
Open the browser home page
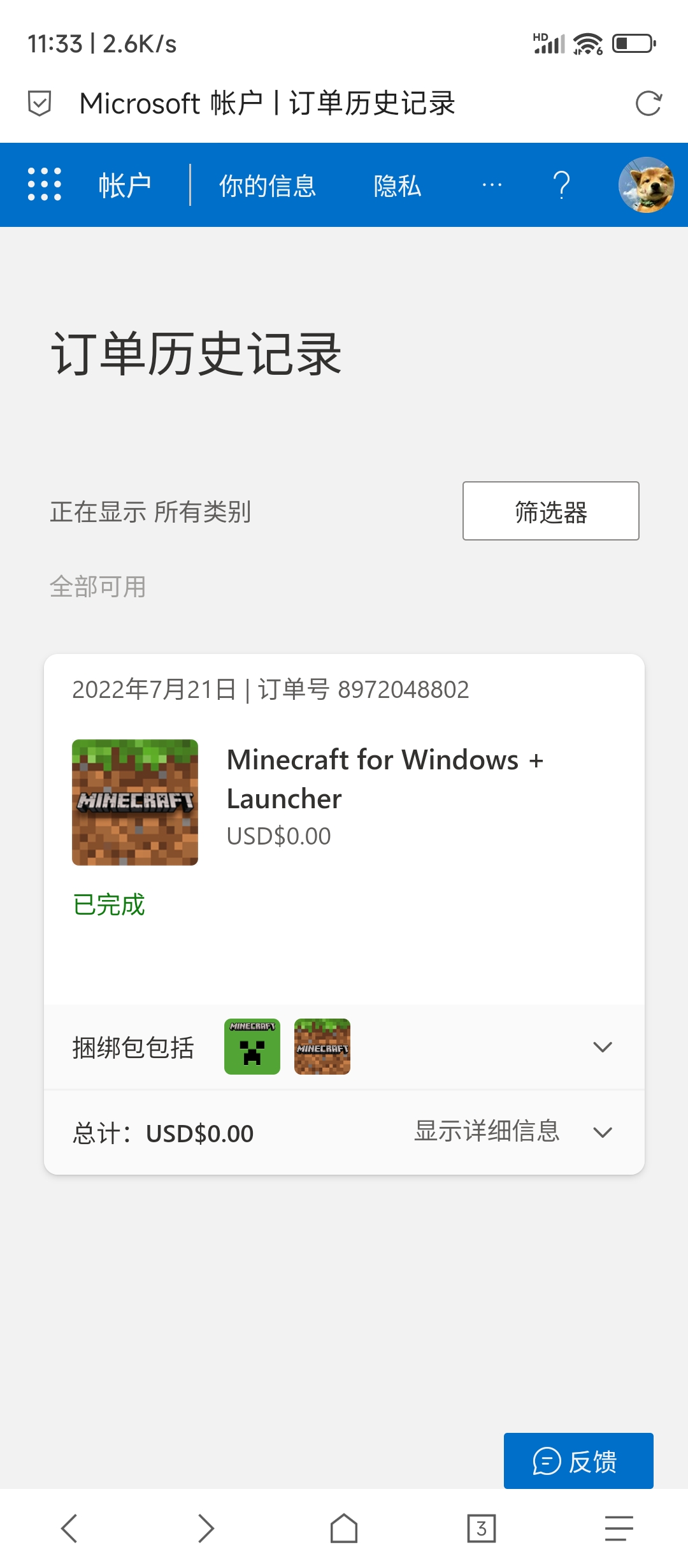tap(344, 1528)
